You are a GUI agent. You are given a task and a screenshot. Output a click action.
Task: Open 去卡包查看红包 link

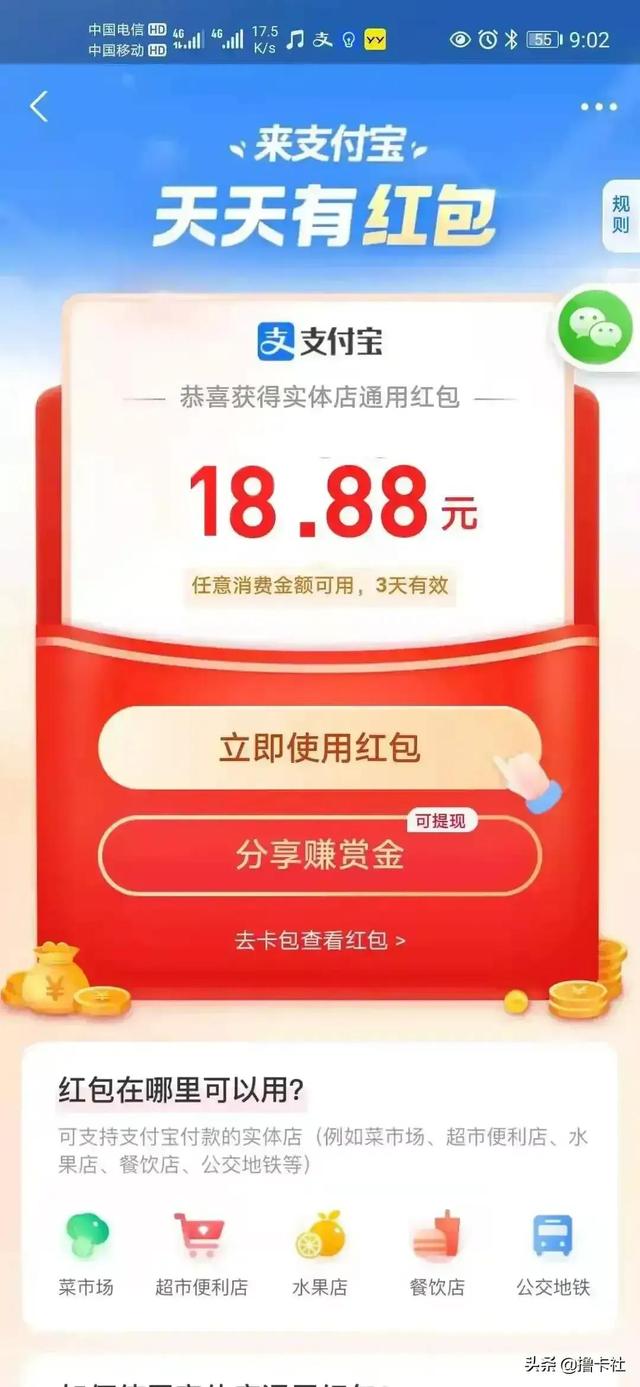pyautogui.click(x=320, y=940)
